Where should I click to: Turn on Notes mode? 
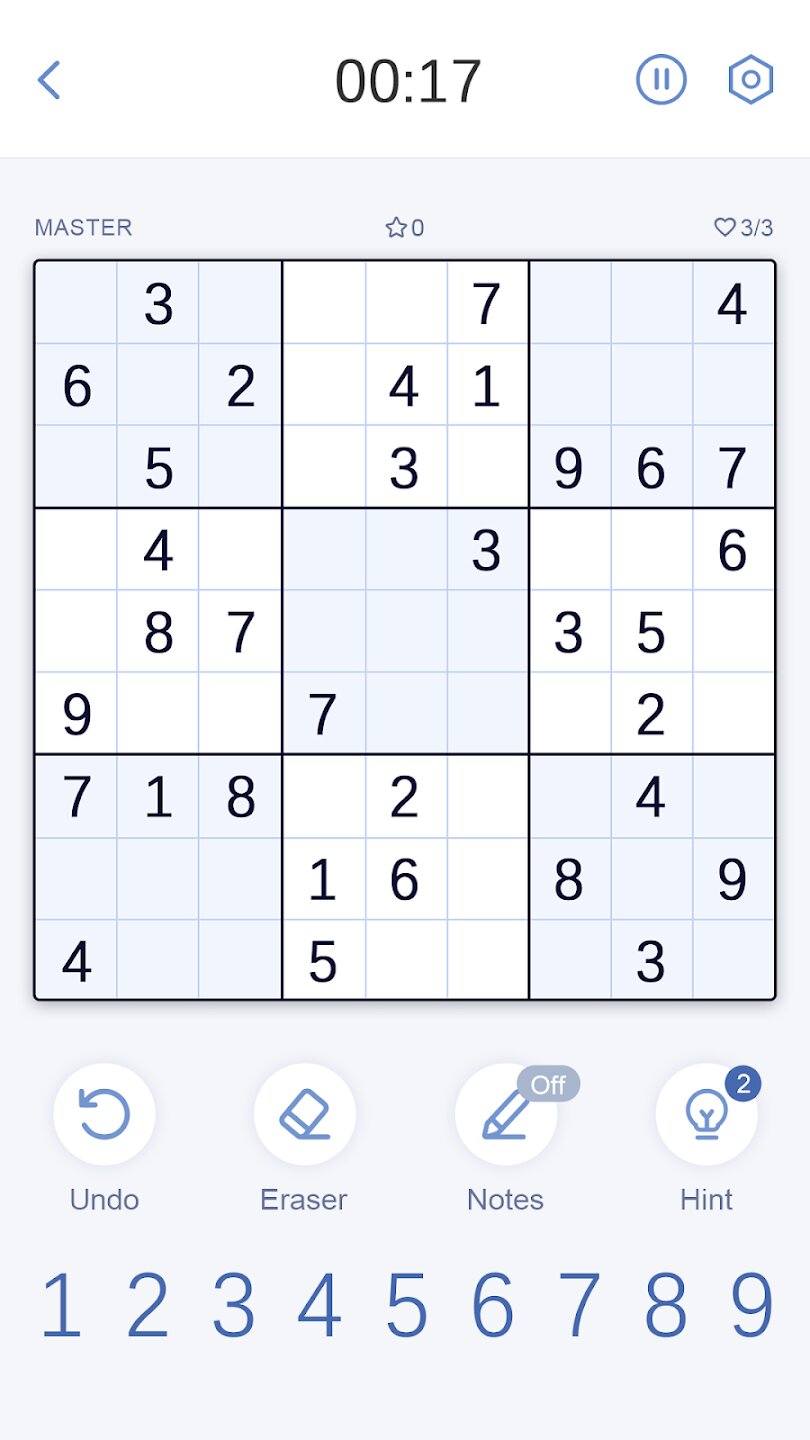click(x=506, y=1114)
